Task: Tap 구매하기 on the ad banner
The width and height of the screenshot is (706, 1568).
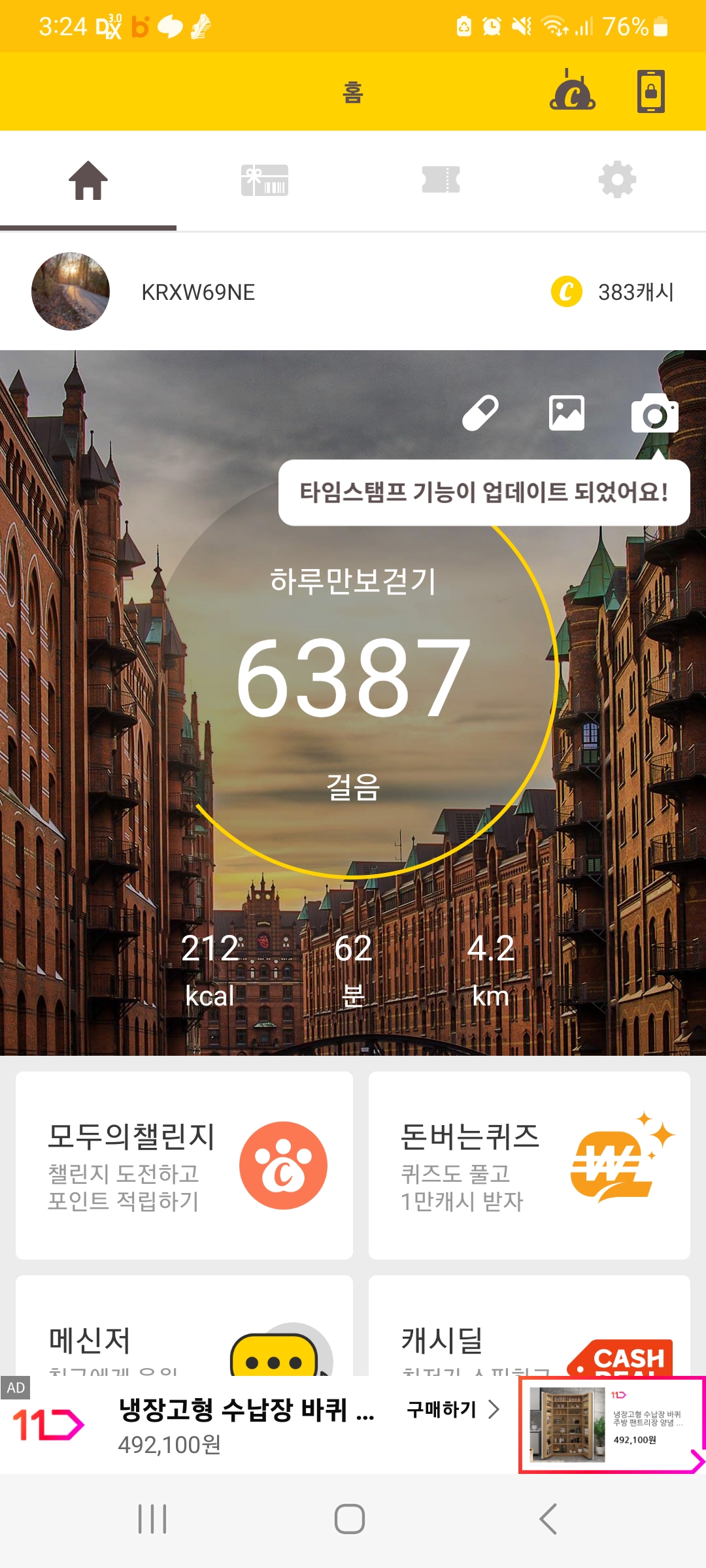Action: [x=452, y=1409]
